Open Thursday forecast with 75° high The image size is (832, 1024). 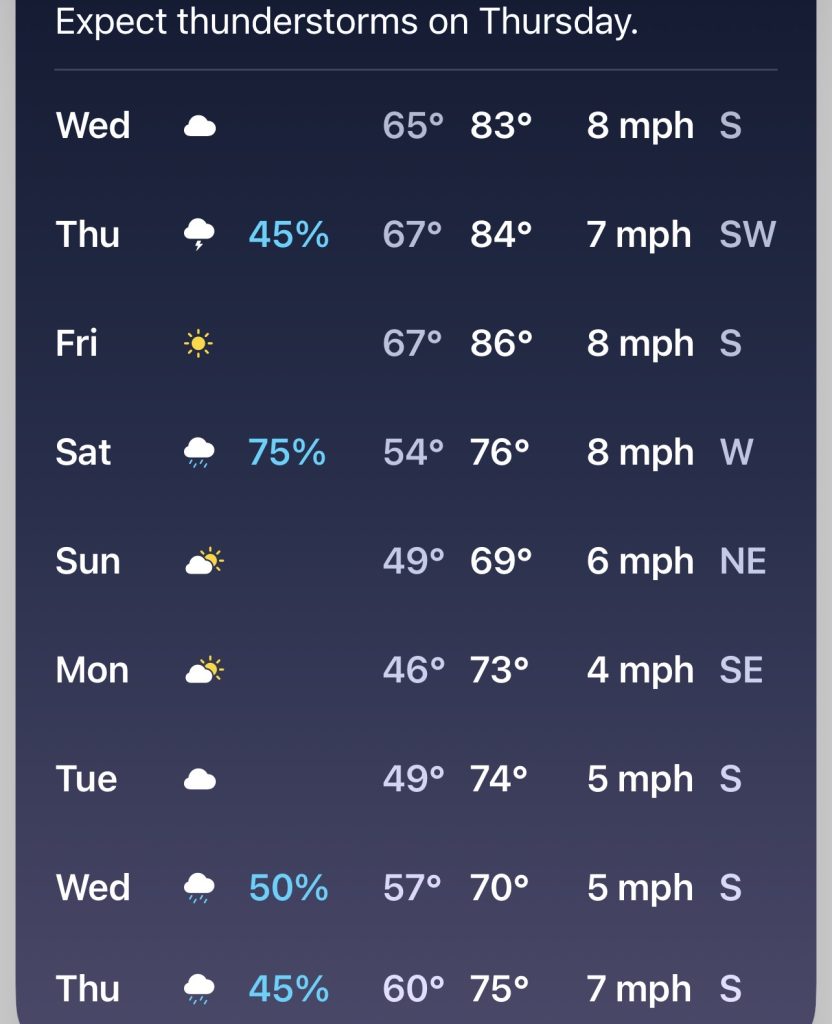[x=415, y=989]
